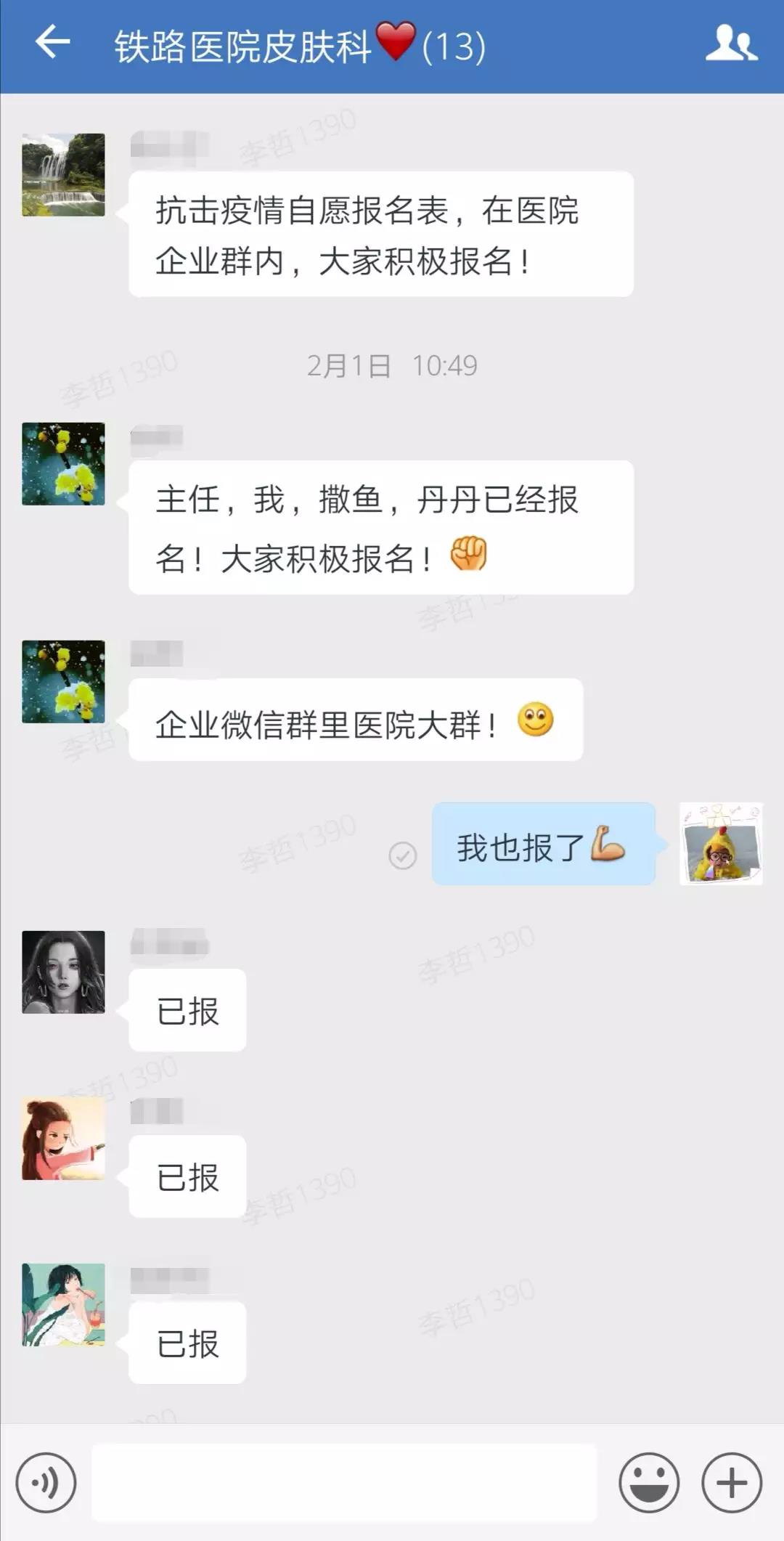Open the group members icon

click(x=731, y=44)
